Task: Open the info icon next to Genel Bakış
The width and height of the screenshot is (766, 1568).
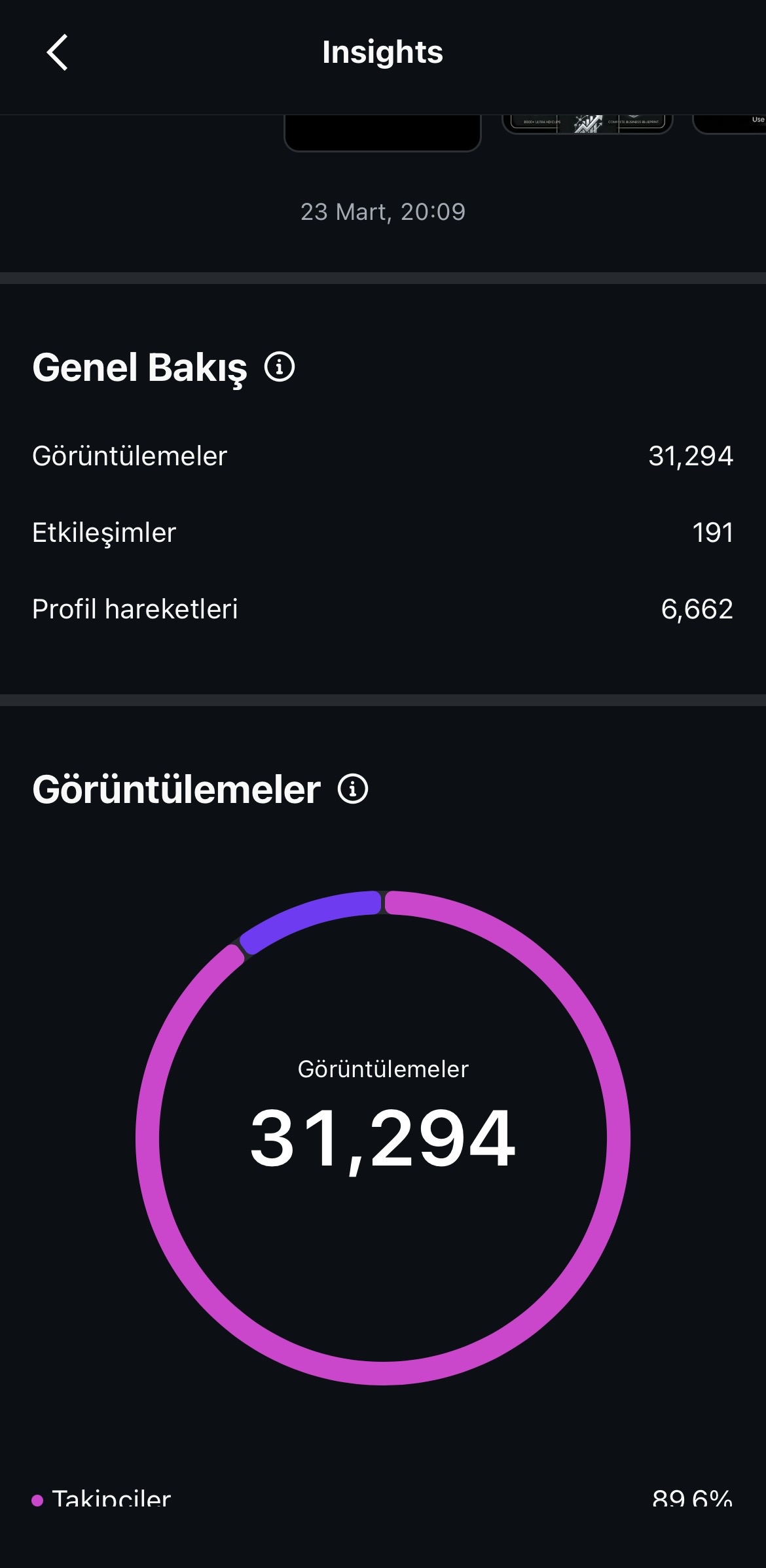Action: 280,367
